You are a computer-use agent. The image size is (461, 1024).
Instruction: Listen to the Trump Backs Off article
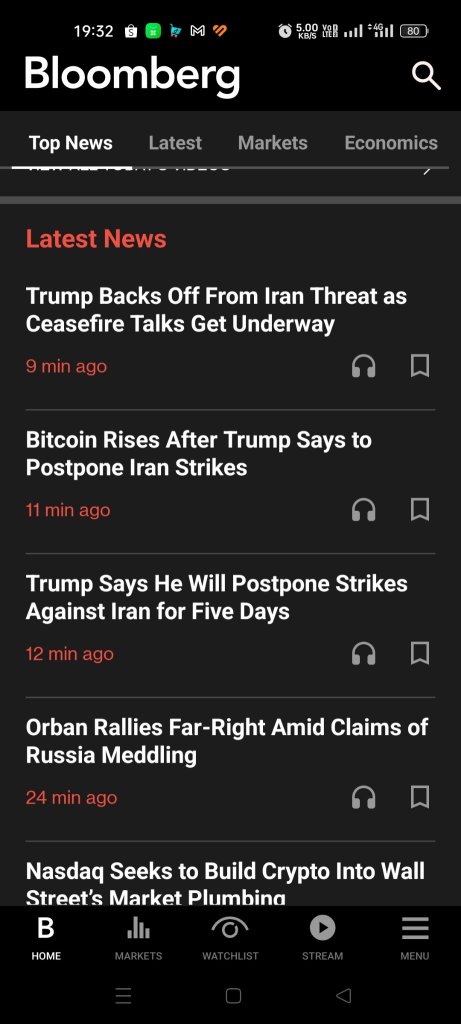(364, 366)
